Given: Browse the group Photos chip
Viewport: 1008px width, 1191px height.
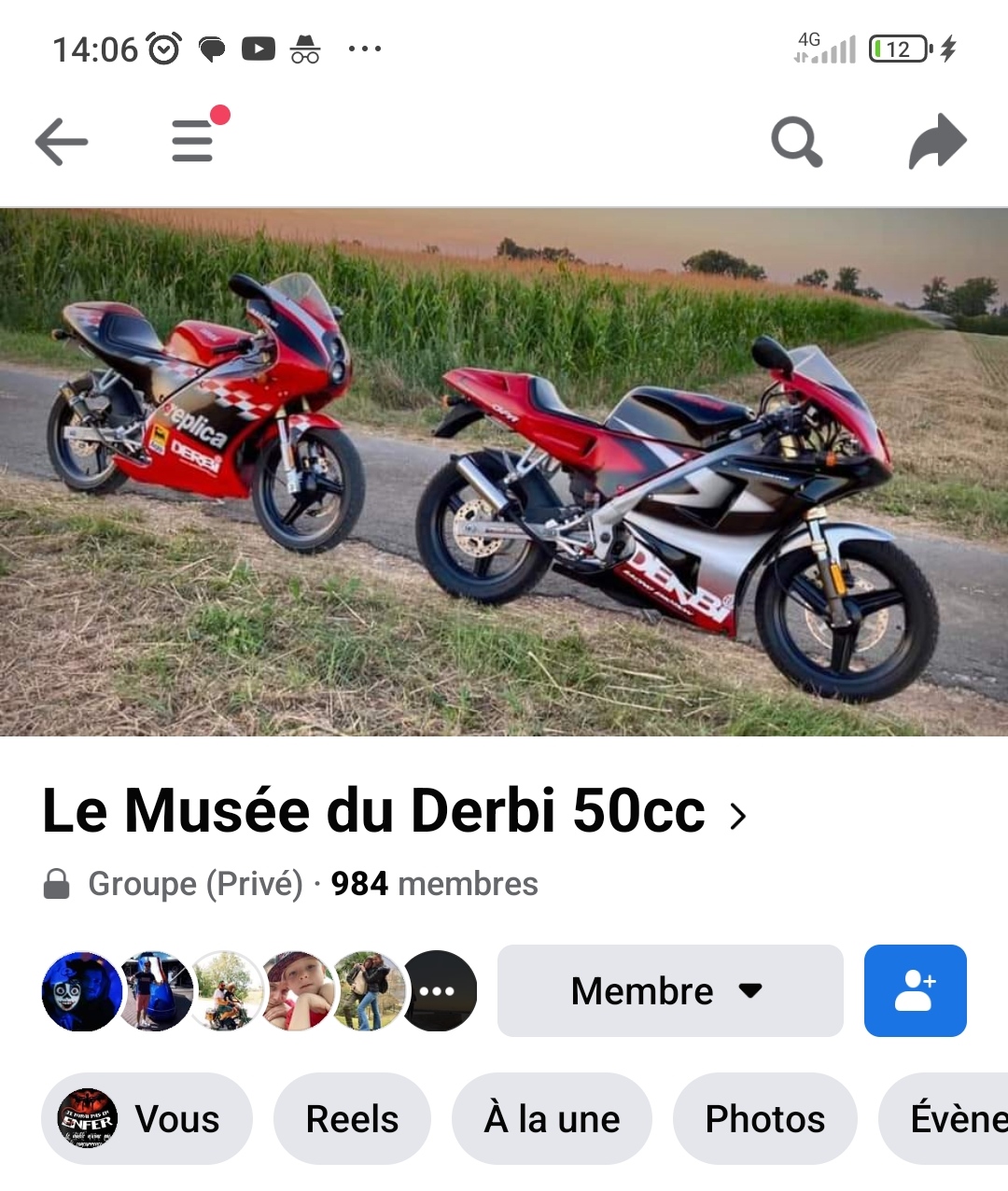Looking at the screenshot, I should pos(764,1118).
